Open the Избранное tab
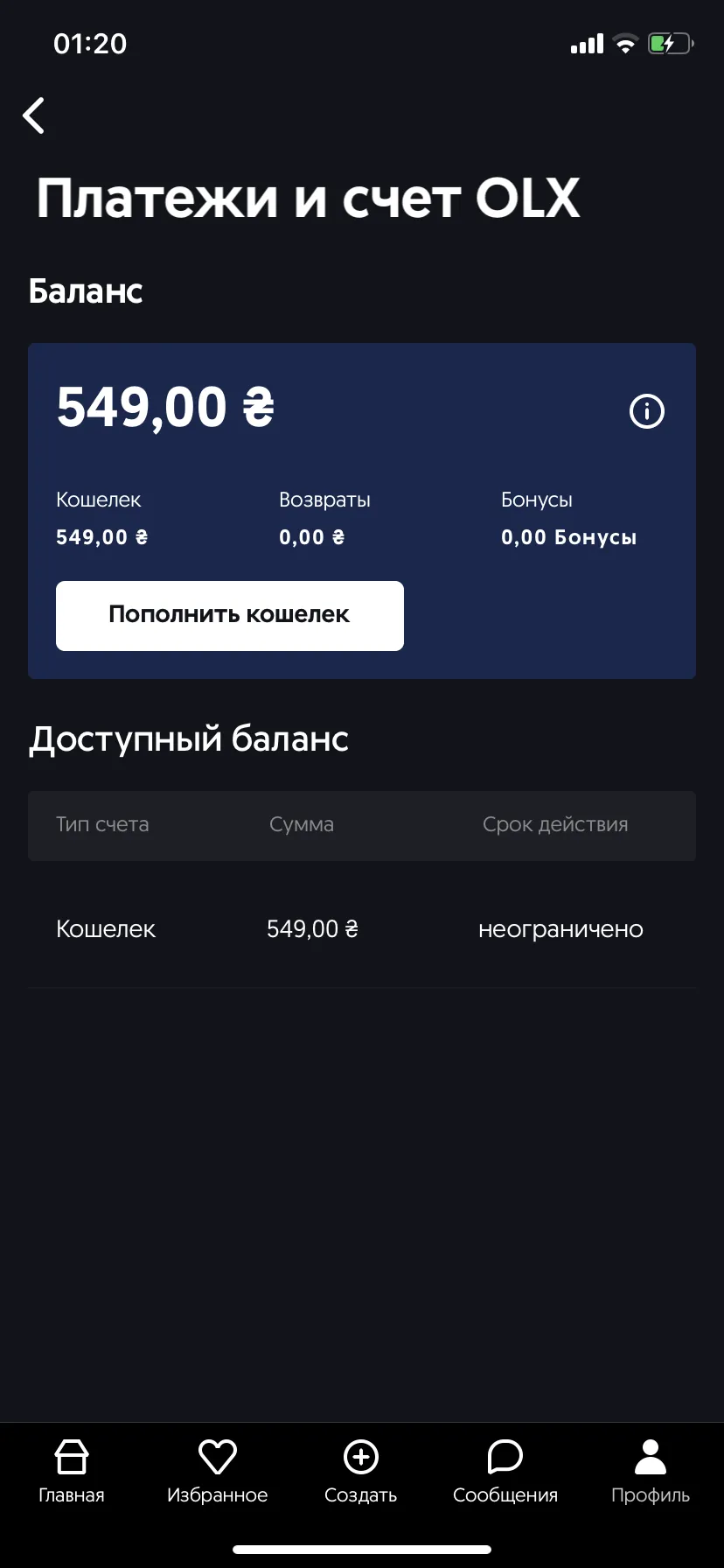The width and height of the screenshot is (724, 1568). pyautogui.click(x=217, y=1472)
